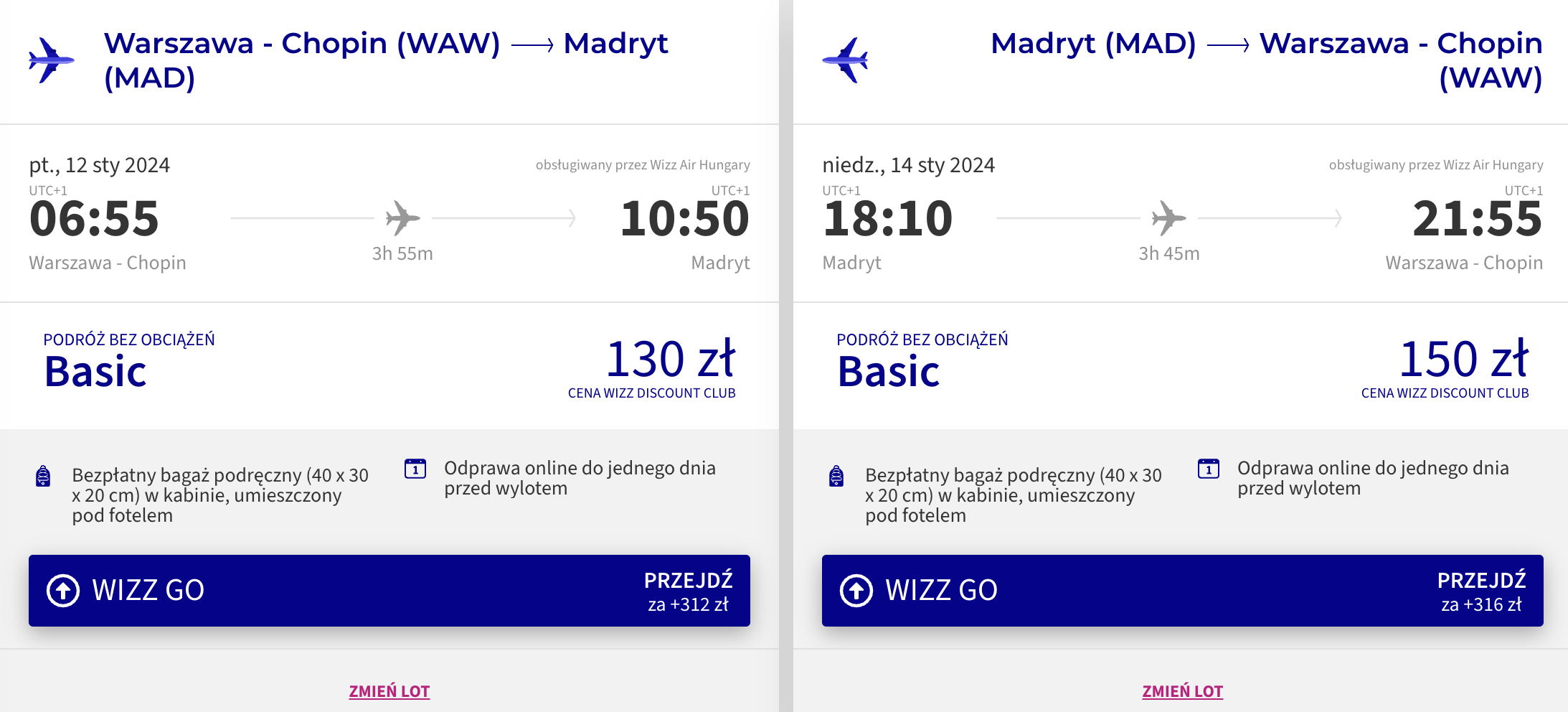
Task: Upgrade Warszawa–Madryt flight to WIZZ GO
Action: point(389,590)
